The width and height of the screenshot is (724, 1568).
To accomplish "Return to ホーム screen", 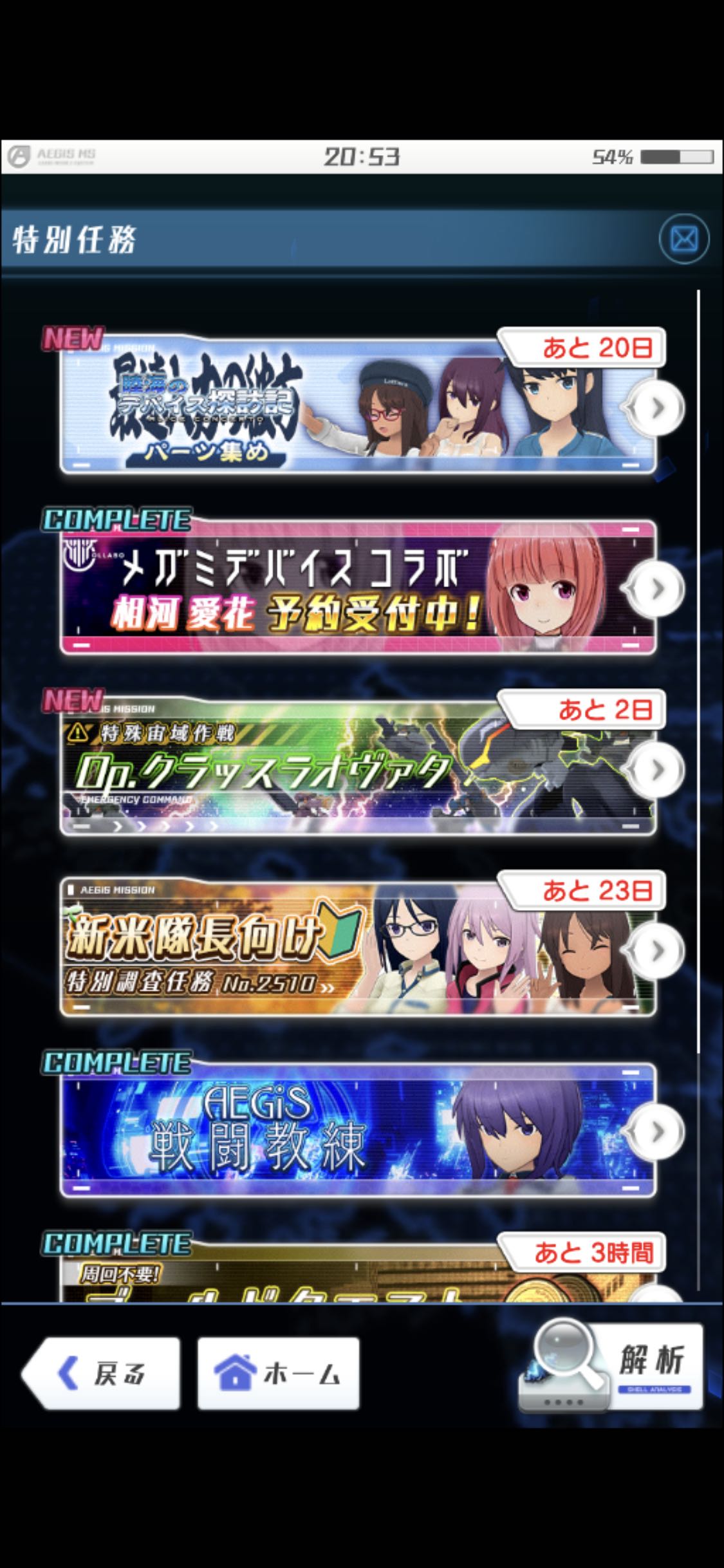I will 278,1374.
